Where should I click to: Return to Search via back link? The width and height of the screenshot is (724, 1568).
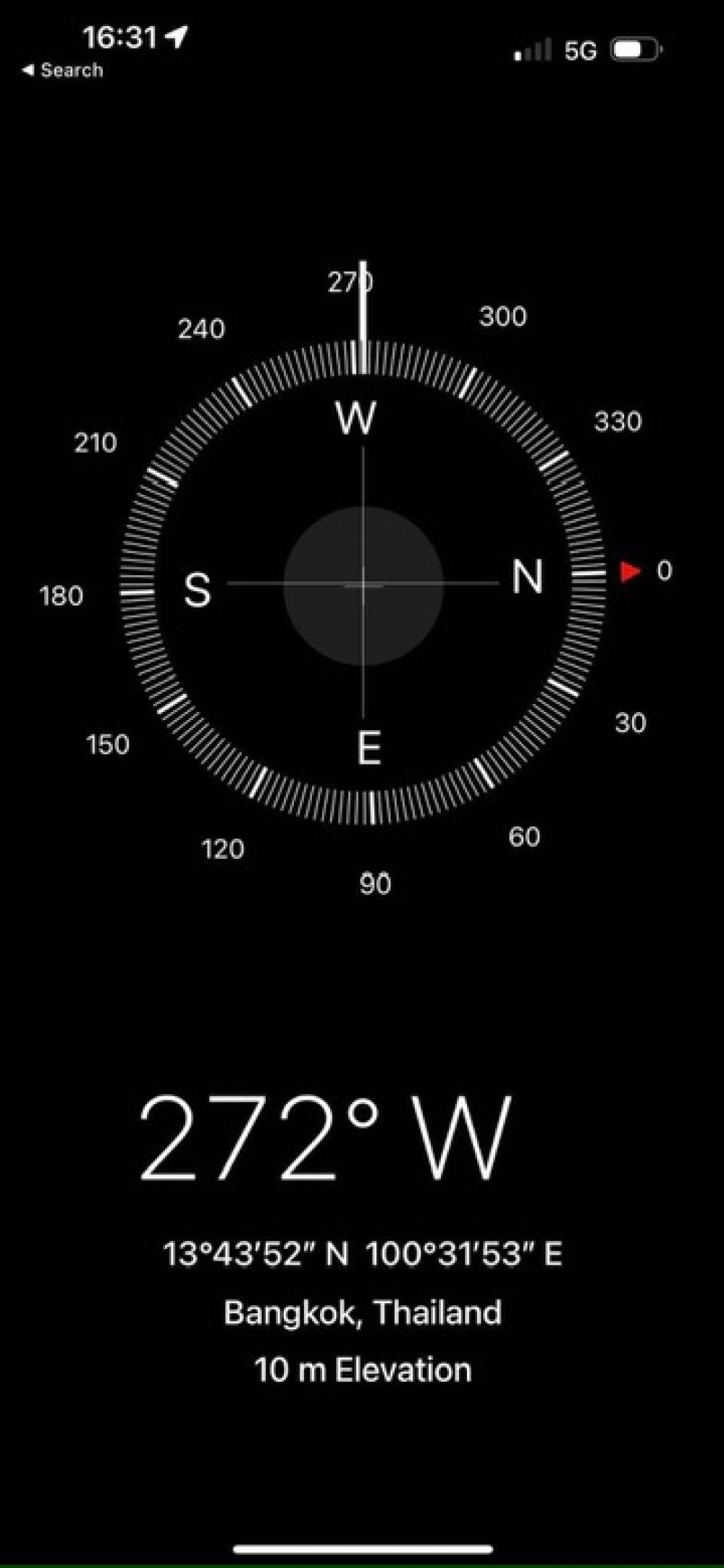(x=62, y=70)
